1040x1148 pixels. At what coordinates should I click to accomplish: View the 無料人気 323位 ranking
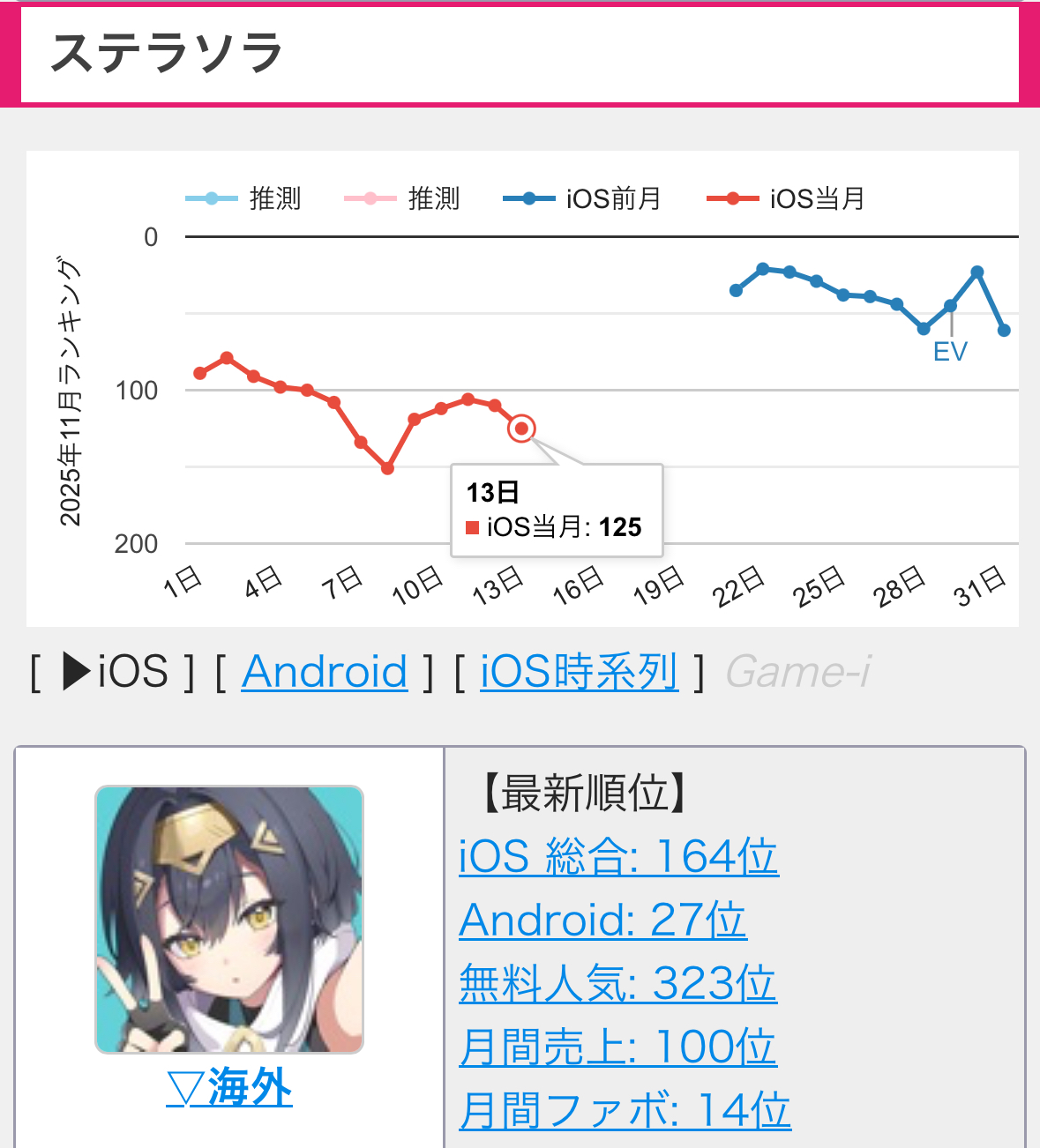[x=617, y=983]
